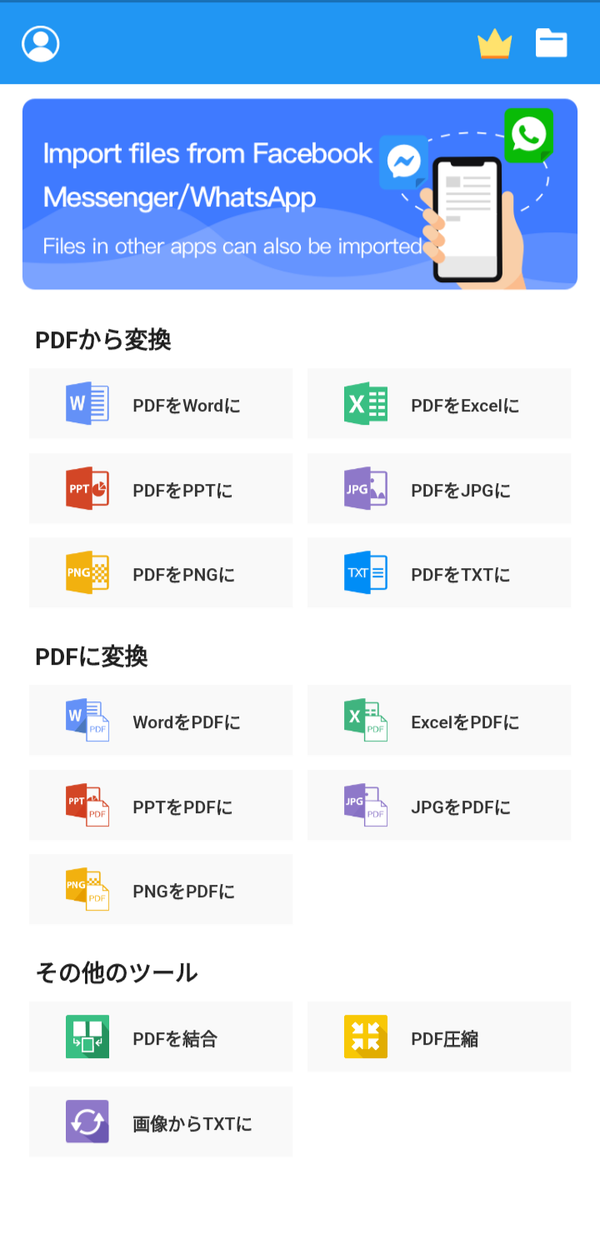Open the user profile icon
The width and height of the screenshot is (600, 1253).
41,43
